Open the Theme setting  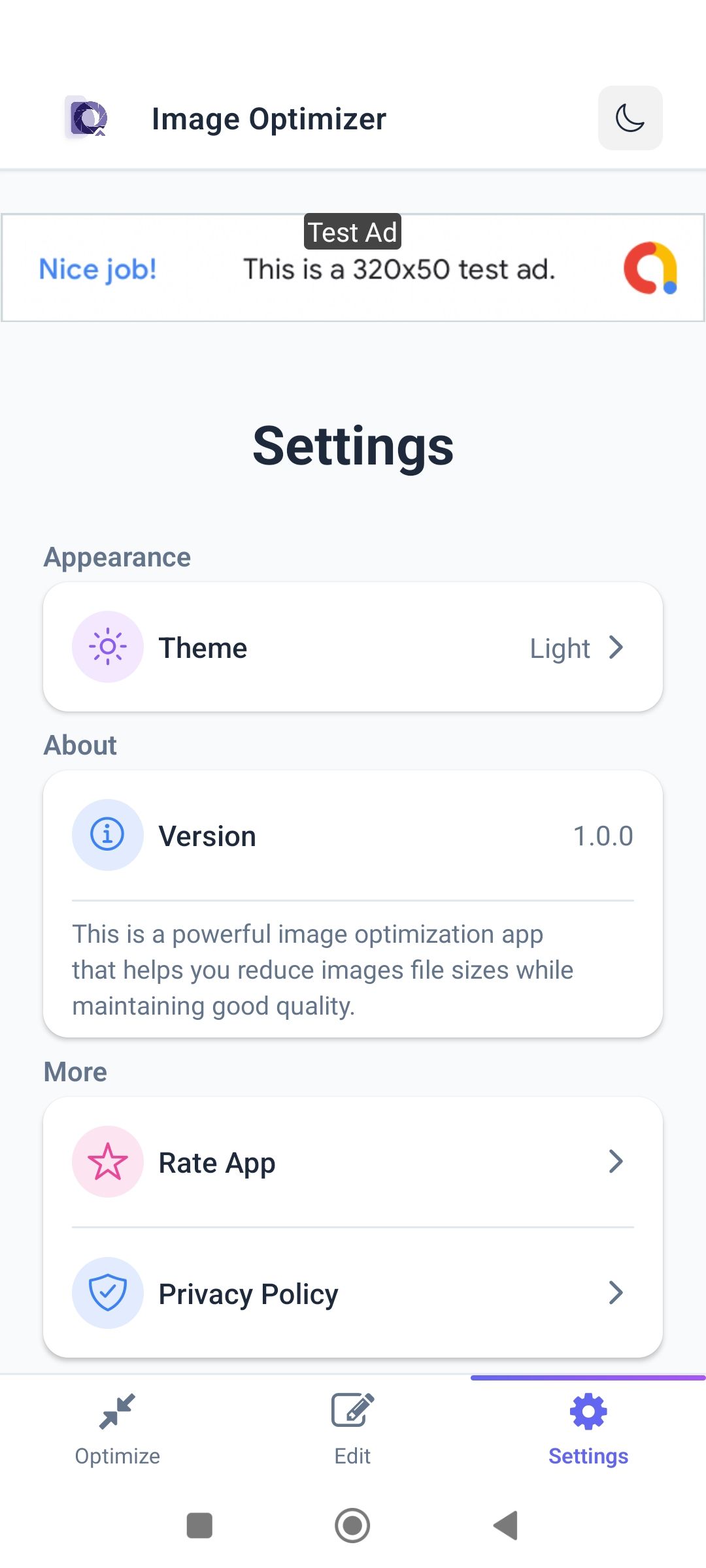(x=353, y=647)
